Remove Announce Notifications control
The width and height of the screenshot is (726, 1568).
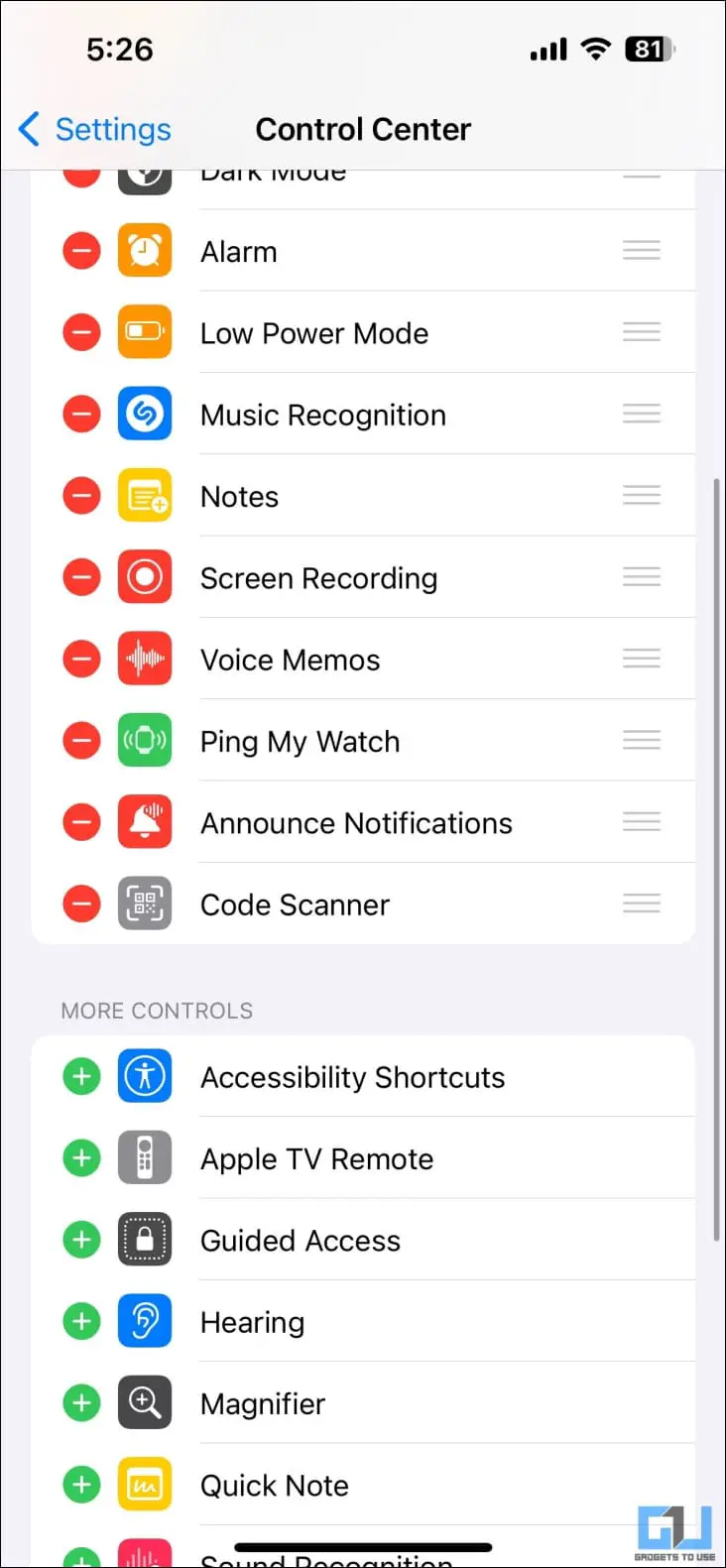tap(81, 821)
